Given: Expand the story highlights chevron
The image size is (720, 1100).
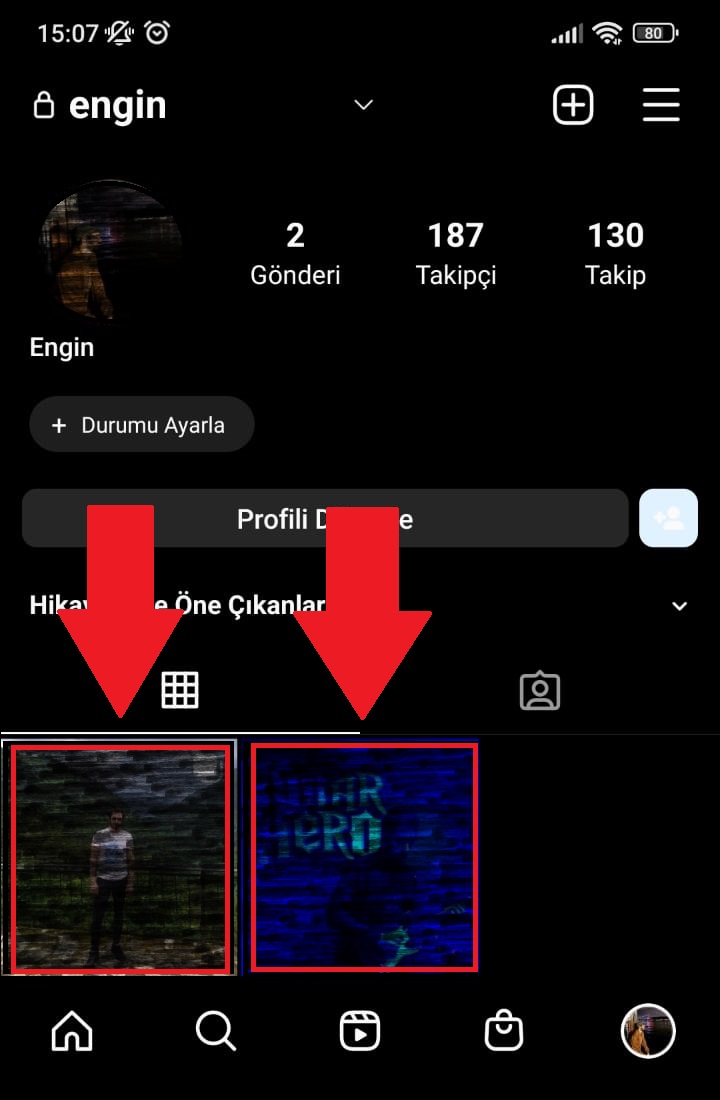Looking at the screenshot, I should pos(680,606).
